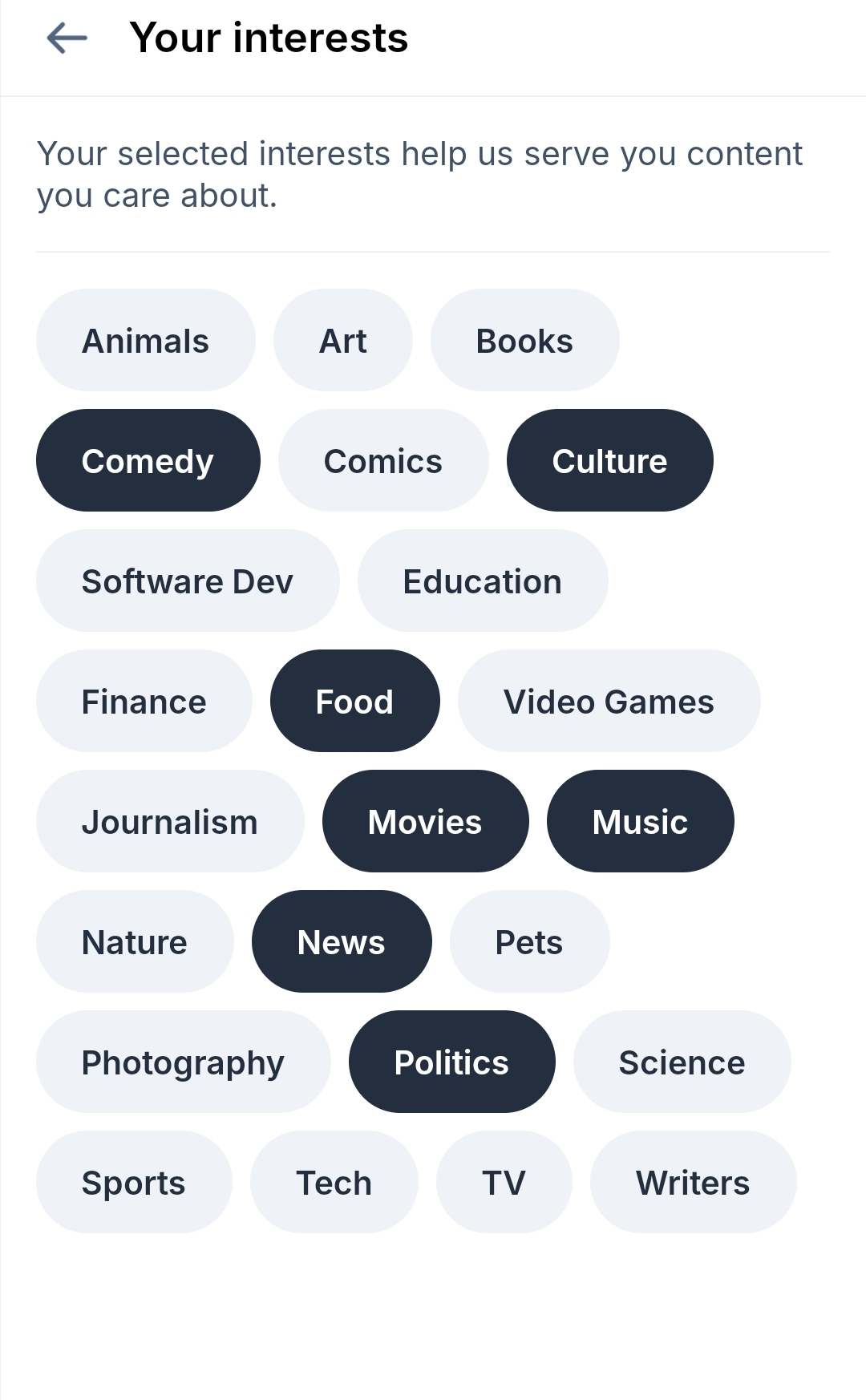866x1400 pixels.
Task: Remove Culture from selected interests
Action: coord(609,461)
